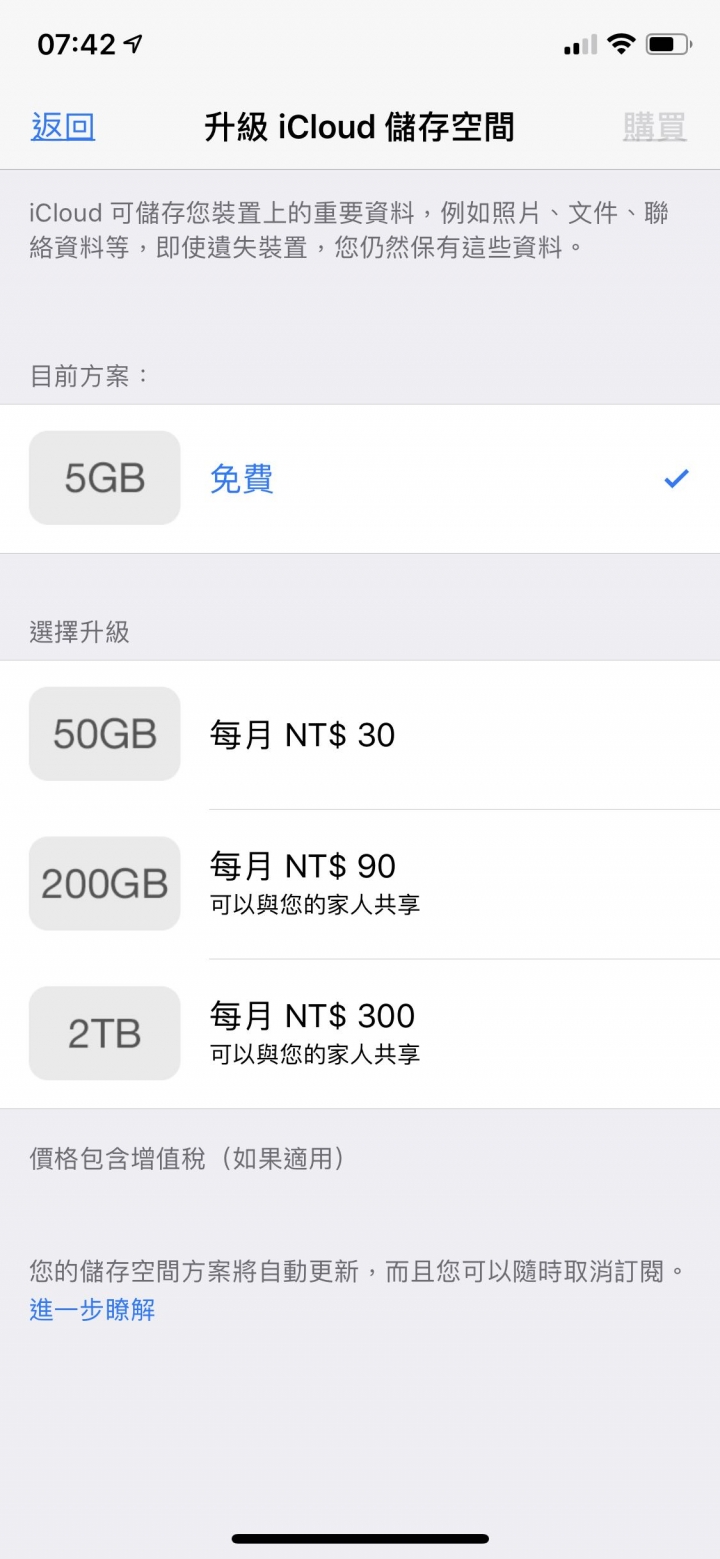The width and height of the screenshot is (720, 1559).
Task: Open the 進一步瞭解 link
Action: [x=92, y=1309]
